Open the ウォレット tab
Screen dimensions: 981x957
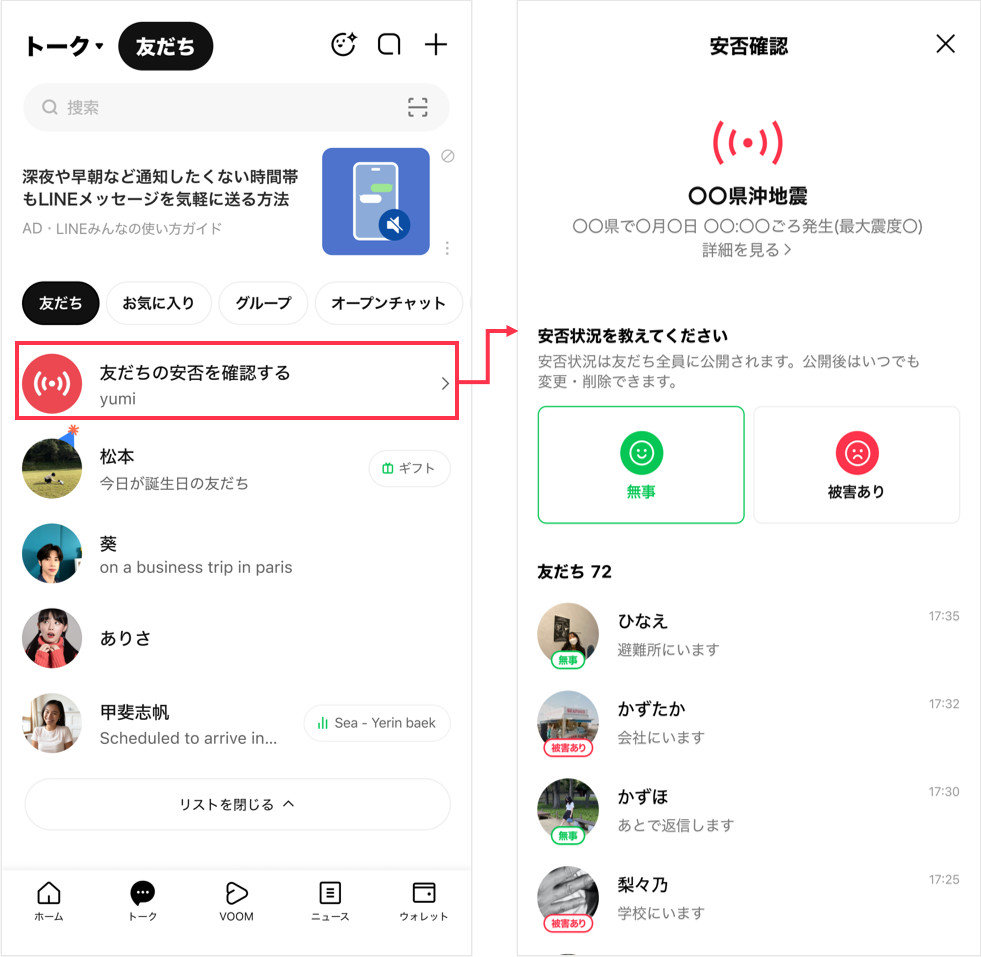pyautogui.click(x=424, y=899)
